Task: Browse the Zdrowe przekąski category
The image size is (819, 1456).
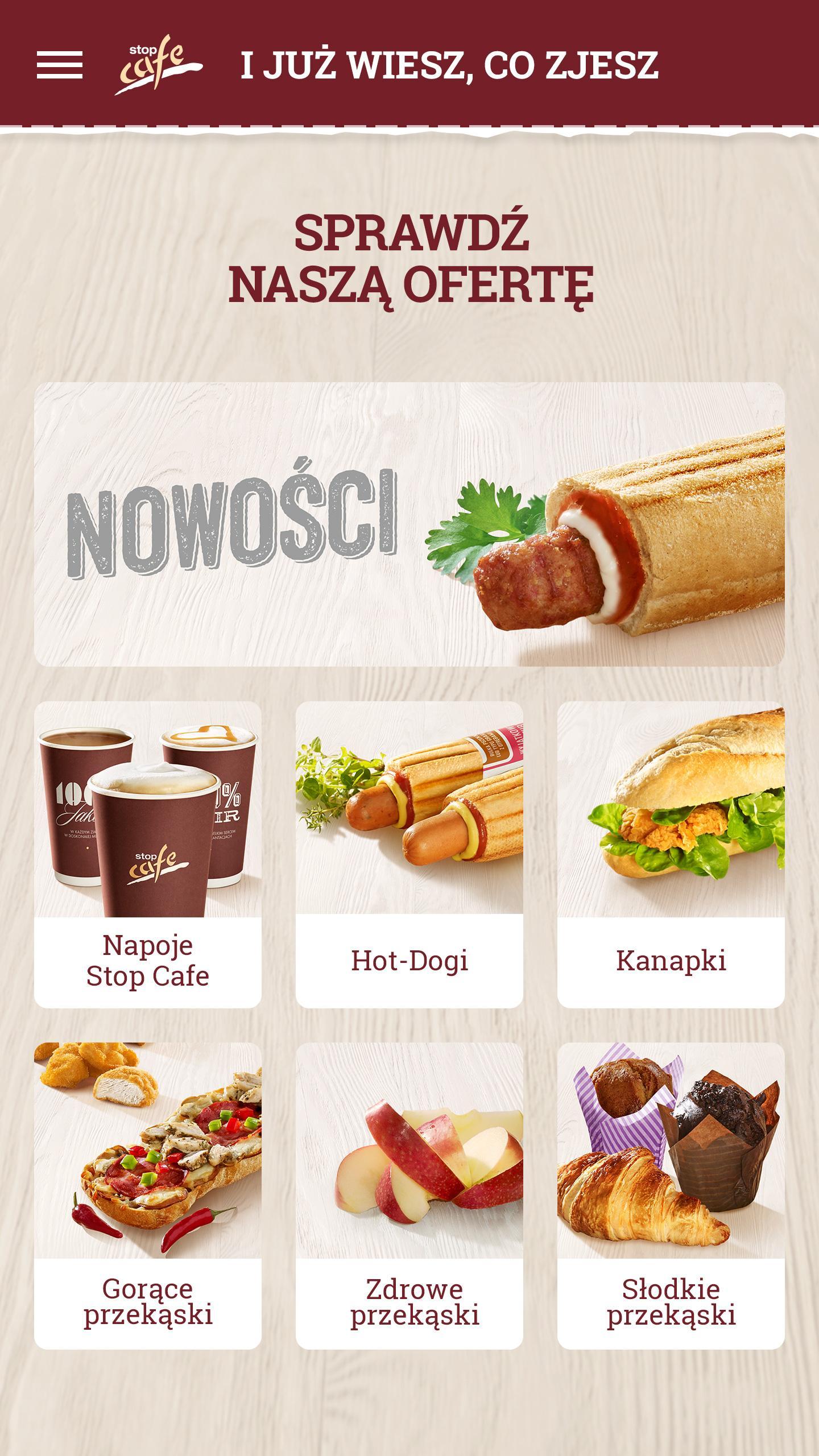Action: 409,1196
